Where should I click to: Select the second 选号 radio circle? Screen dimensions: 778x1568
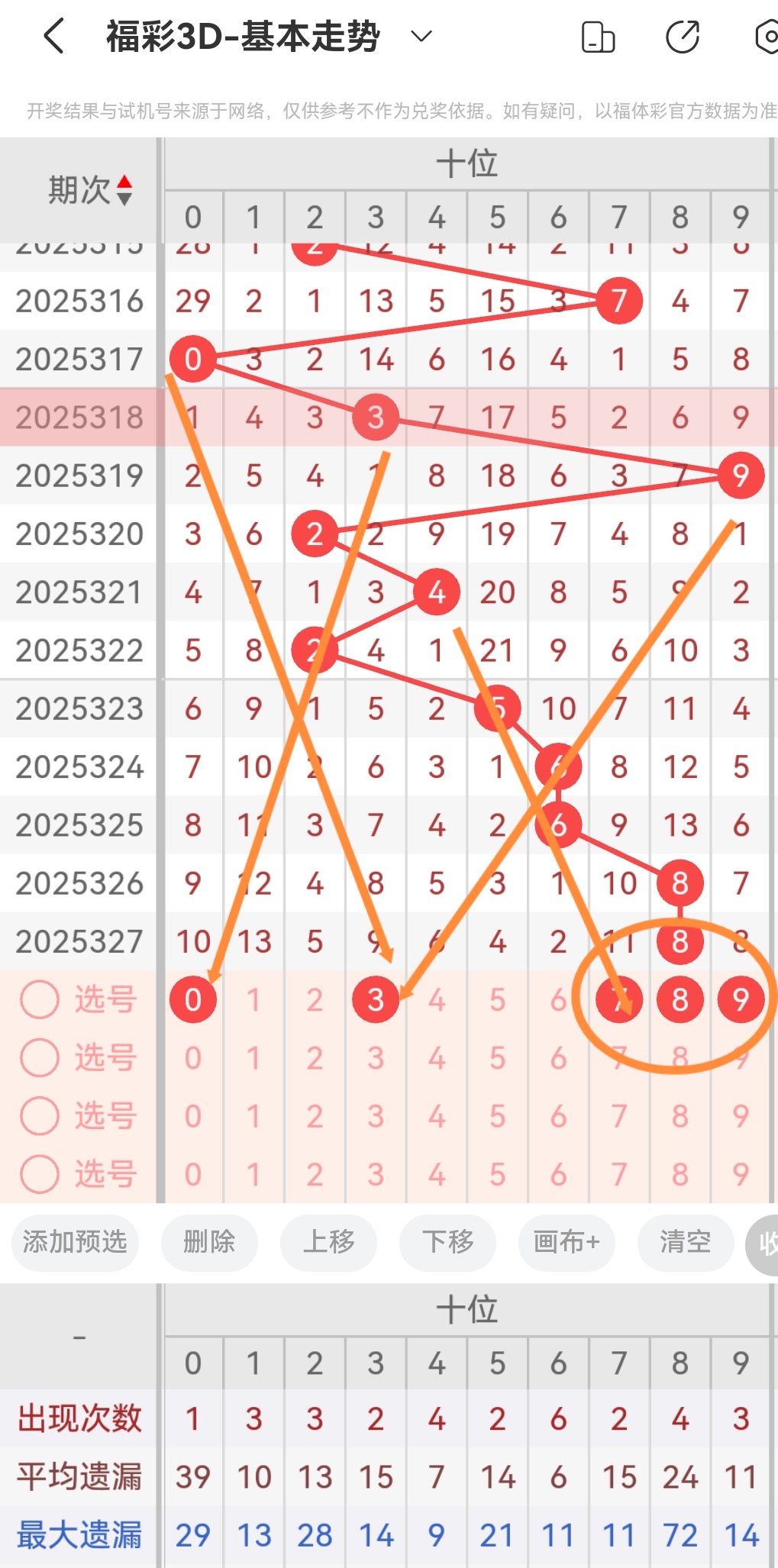(39, 1058)
